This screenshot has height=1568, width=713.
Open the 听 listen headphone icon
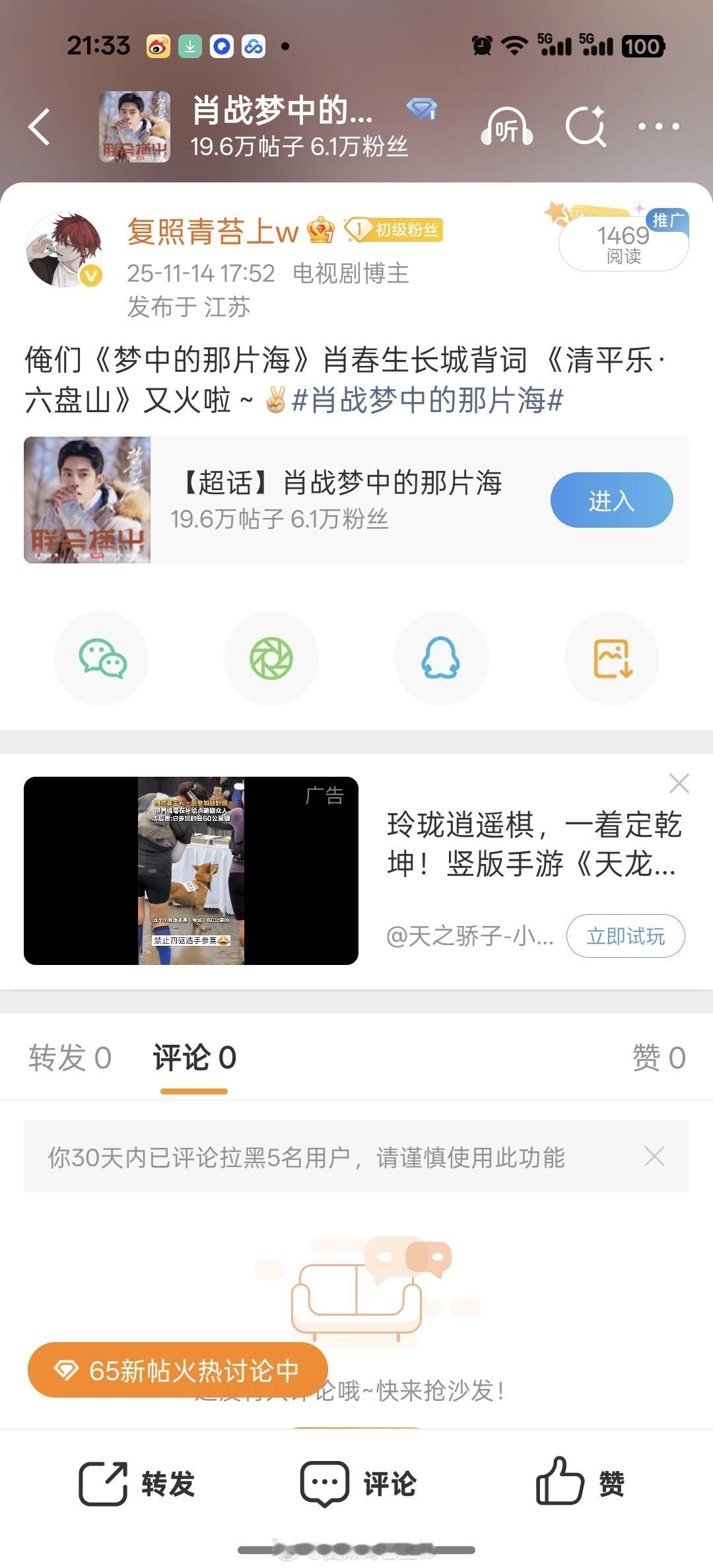click(x=506, y=127)
